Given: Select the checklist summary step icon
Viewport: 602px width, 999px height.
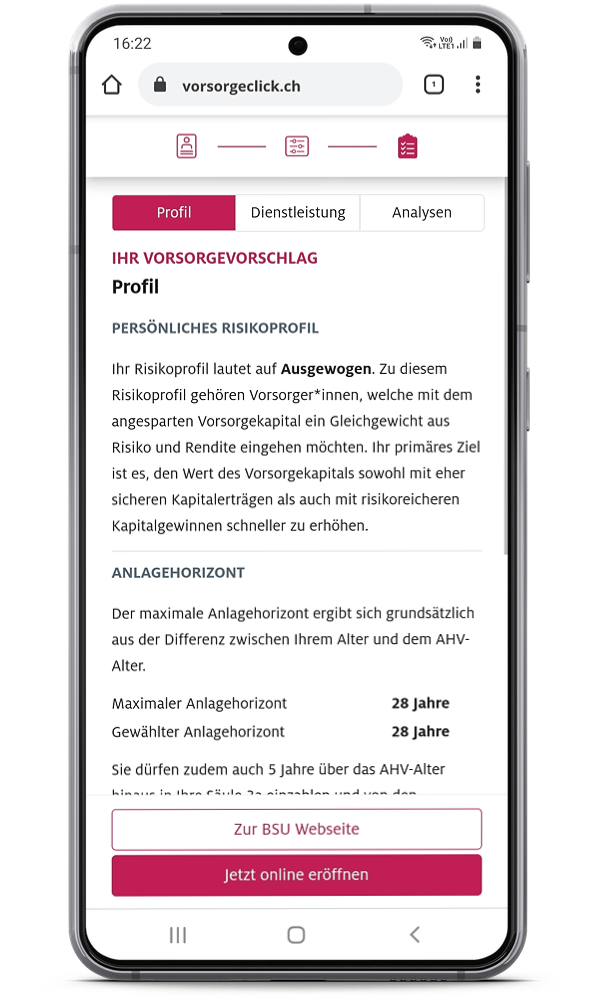Looking at the screenshot, I should tap(407, 146).
